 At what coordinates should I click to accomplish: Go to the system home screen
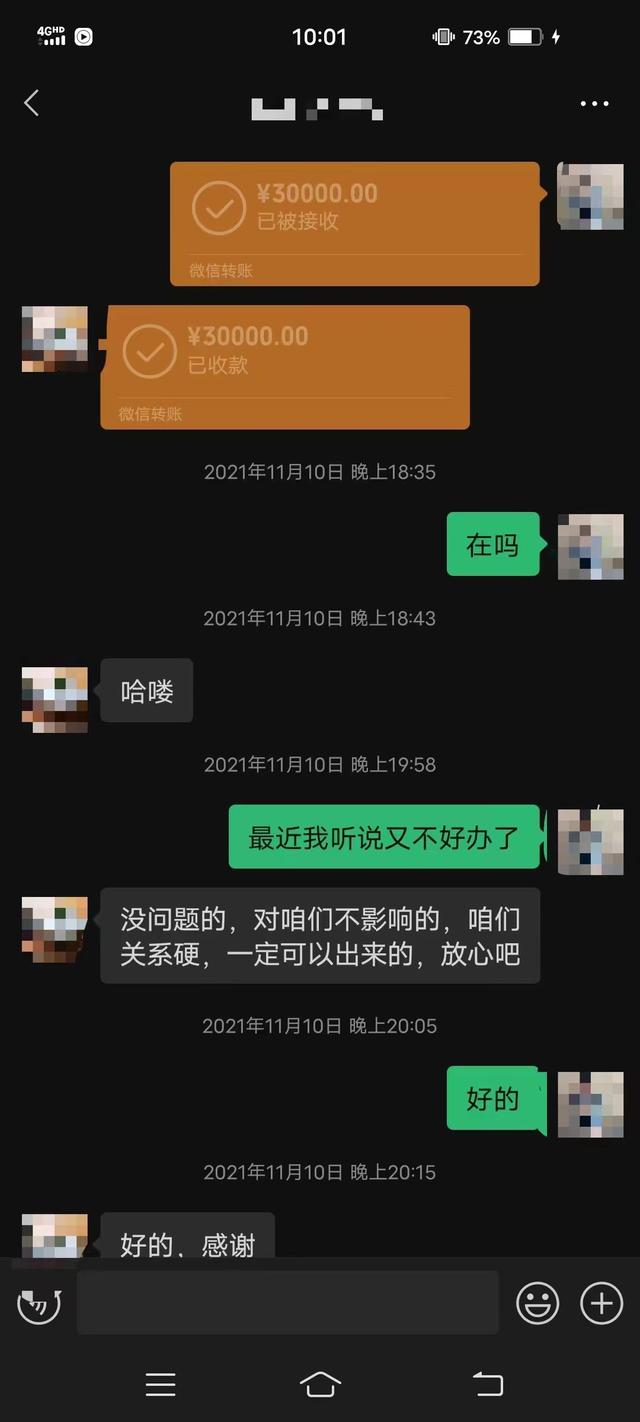pyautogui.click(x=320, y=1384)
